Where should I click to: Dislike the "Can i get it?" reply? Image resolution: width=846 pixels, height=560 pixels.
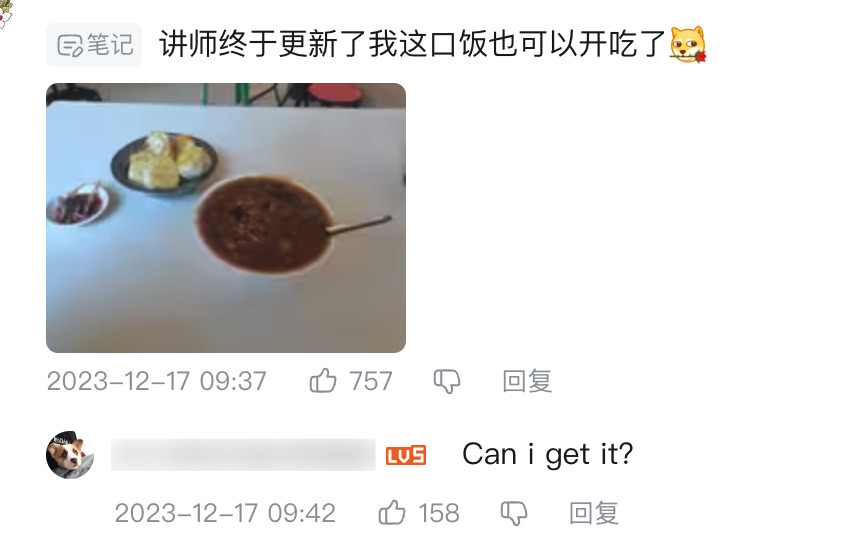pos(514,514)
